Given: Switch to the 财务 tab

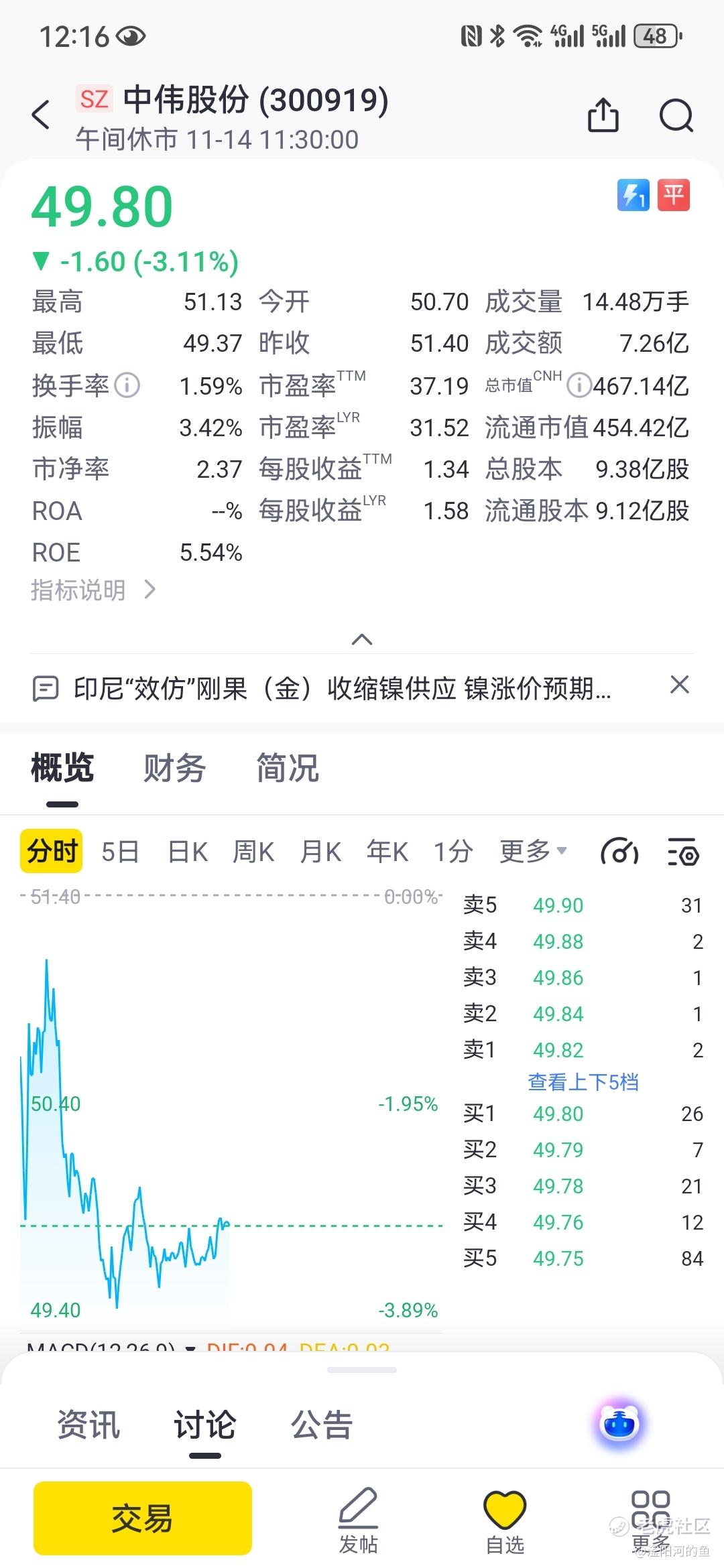Looking at the screenshot, I should click(174, 768).
